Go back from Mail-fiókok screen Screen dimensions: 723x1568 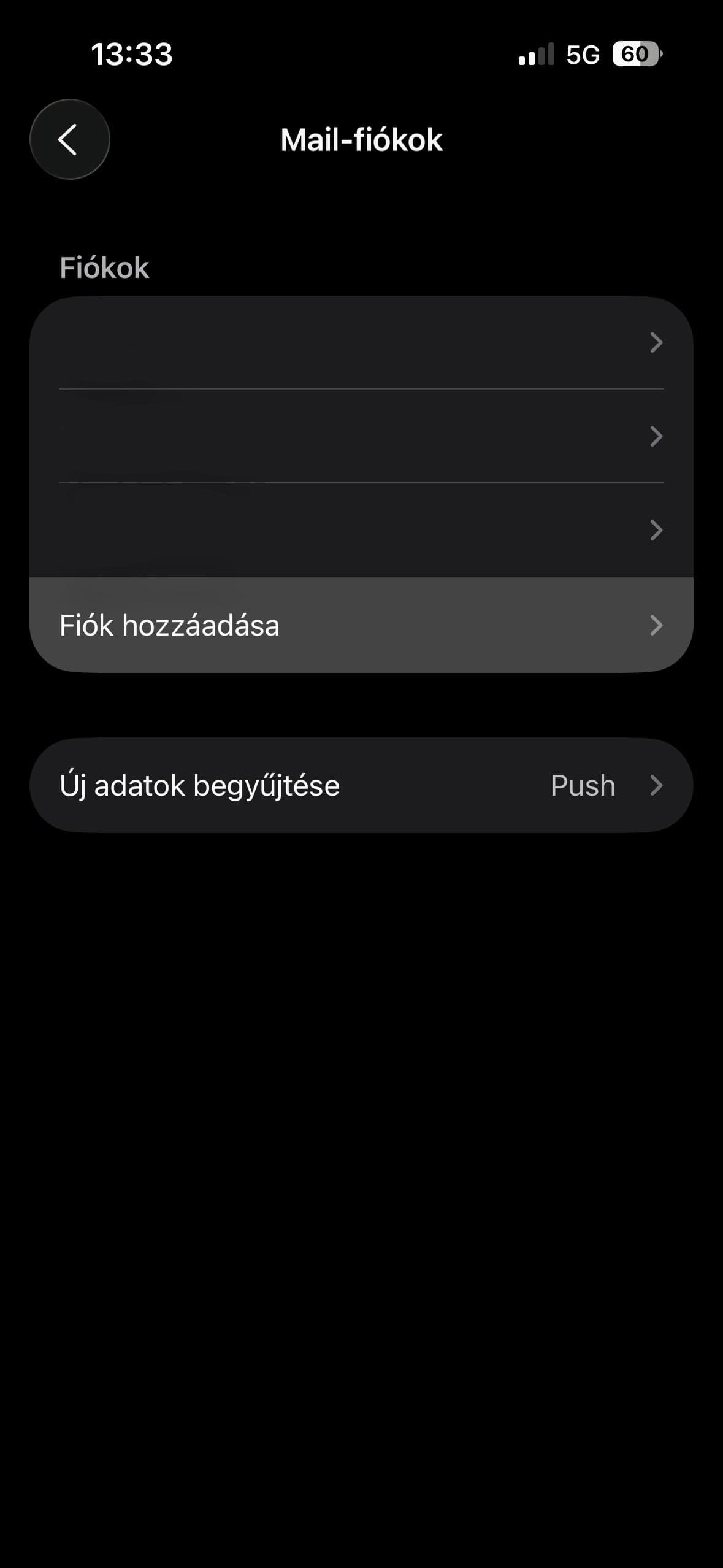(69, 139)
